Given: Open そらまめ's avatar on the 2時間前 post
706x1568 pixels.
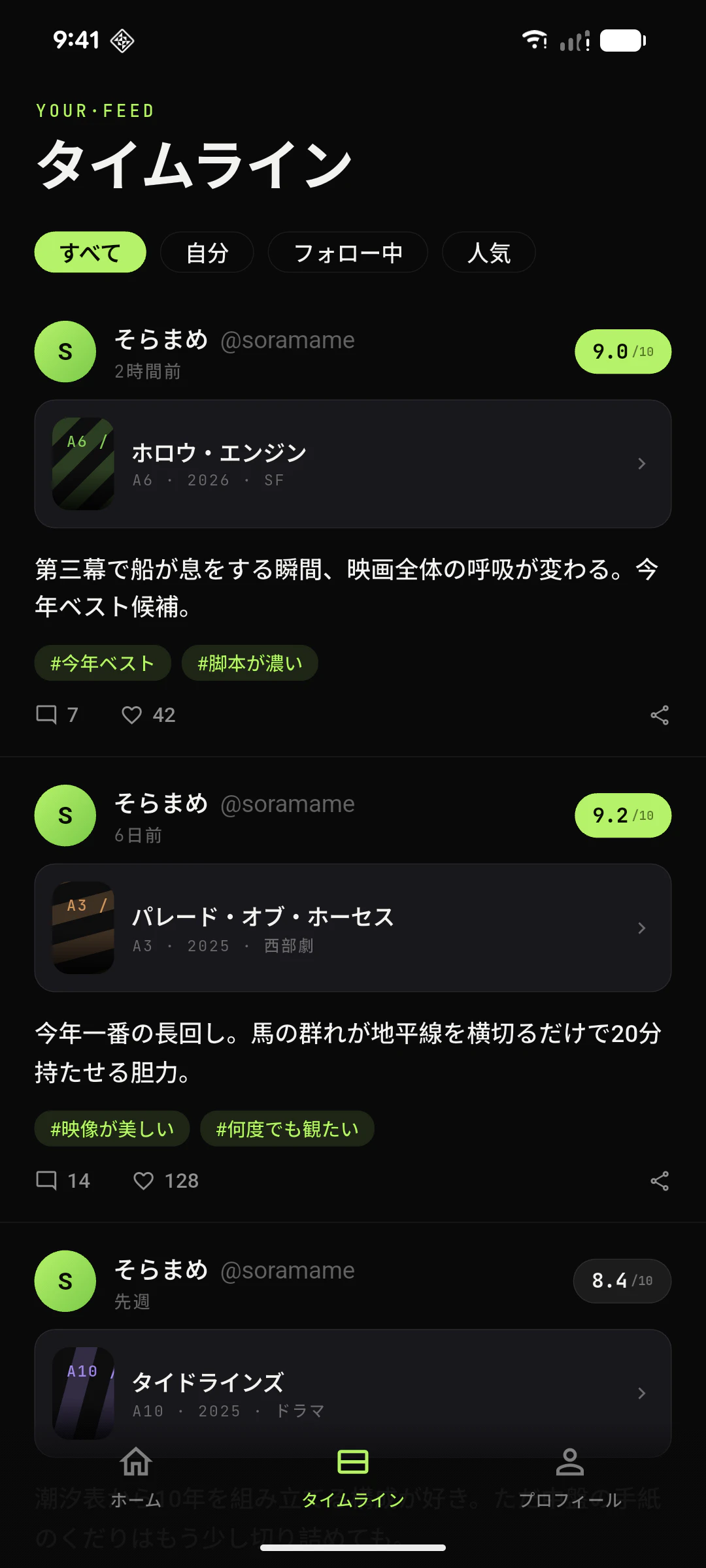Looking at the screenshot, I should point(65,351).
